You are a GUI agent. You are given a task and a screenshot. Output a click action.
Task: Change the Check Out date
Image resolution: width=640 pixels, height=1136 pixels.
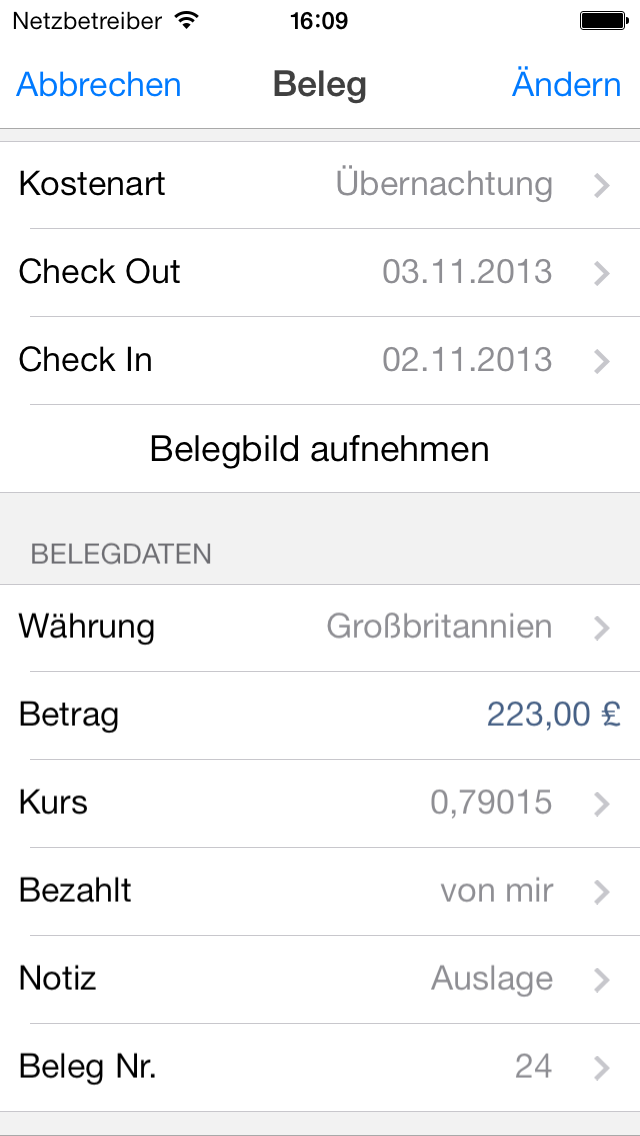[x=320, y=273]
